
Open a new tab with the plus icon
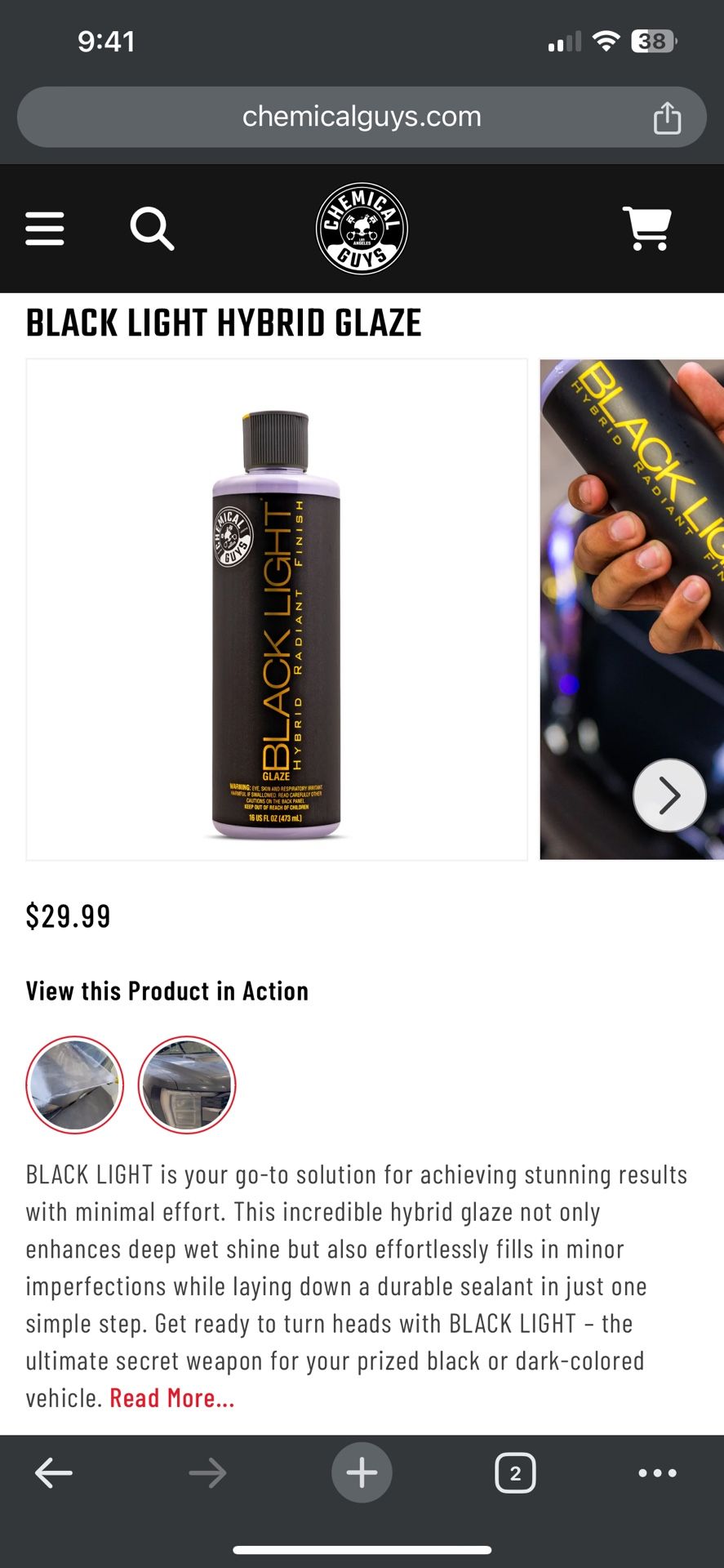(x=362, y=1472)
